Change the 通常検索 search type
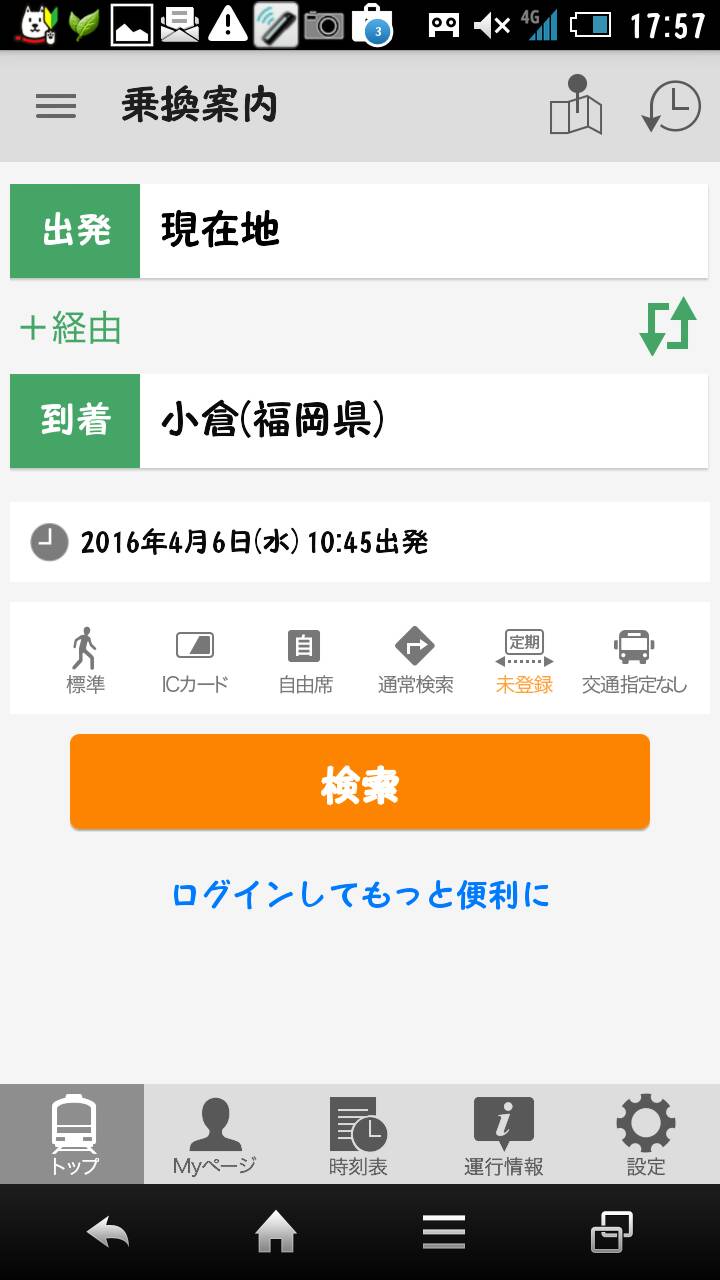Screen dimensions: 720x1280 [415, 660]
